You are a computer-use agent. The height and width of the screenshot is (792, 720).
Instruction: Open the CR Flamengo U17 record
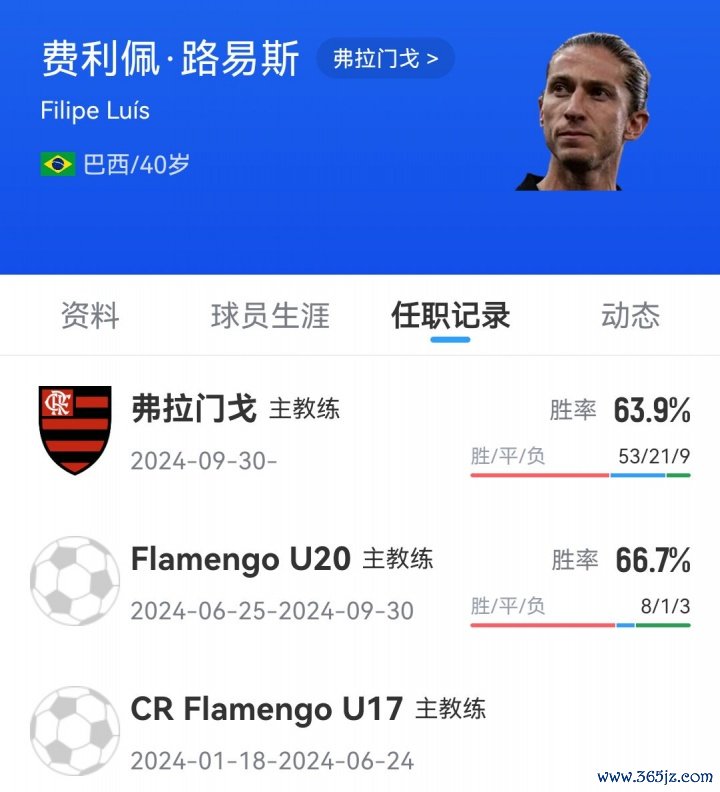pos(360,732)
